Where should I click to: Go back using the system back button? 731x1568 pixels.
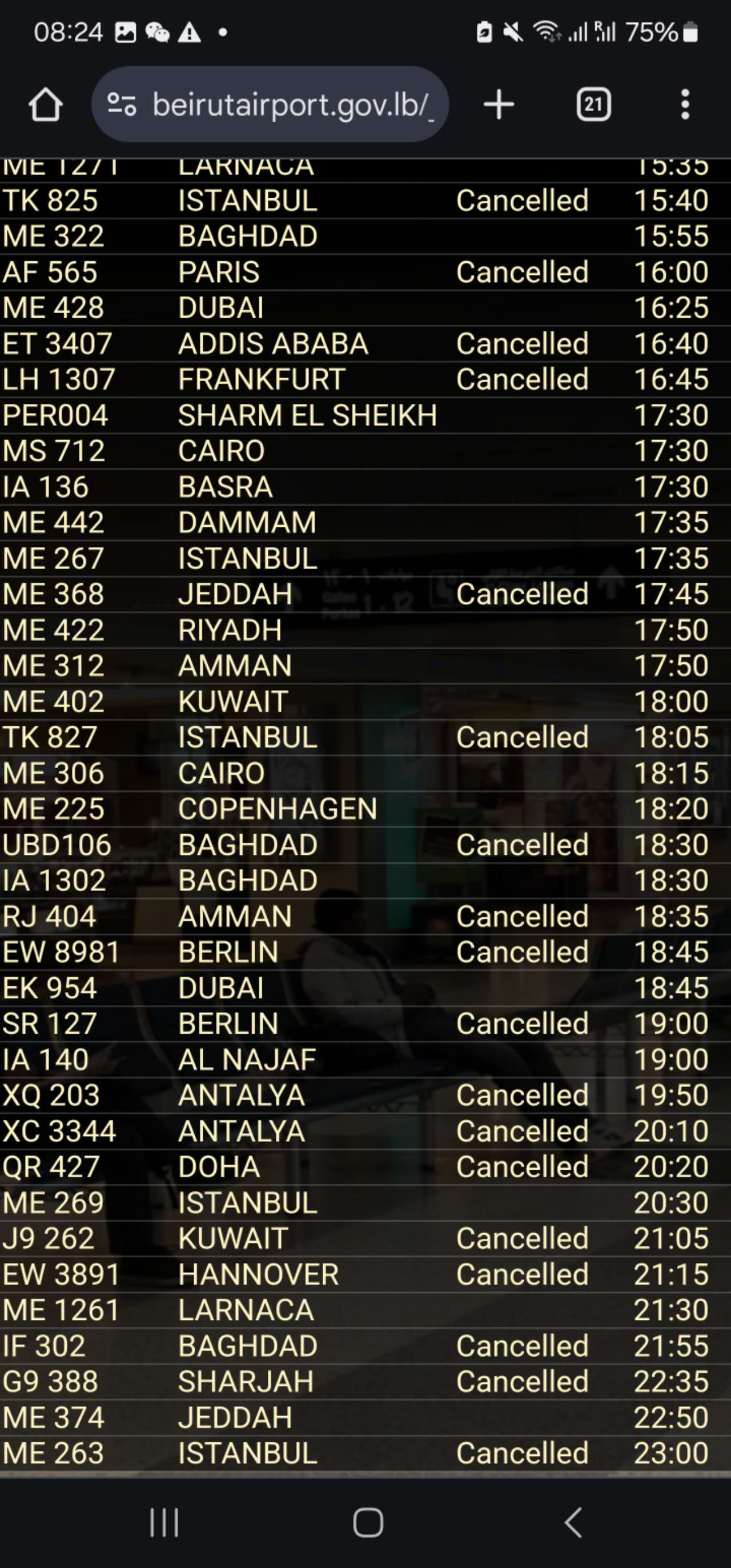coord(573,1523)
